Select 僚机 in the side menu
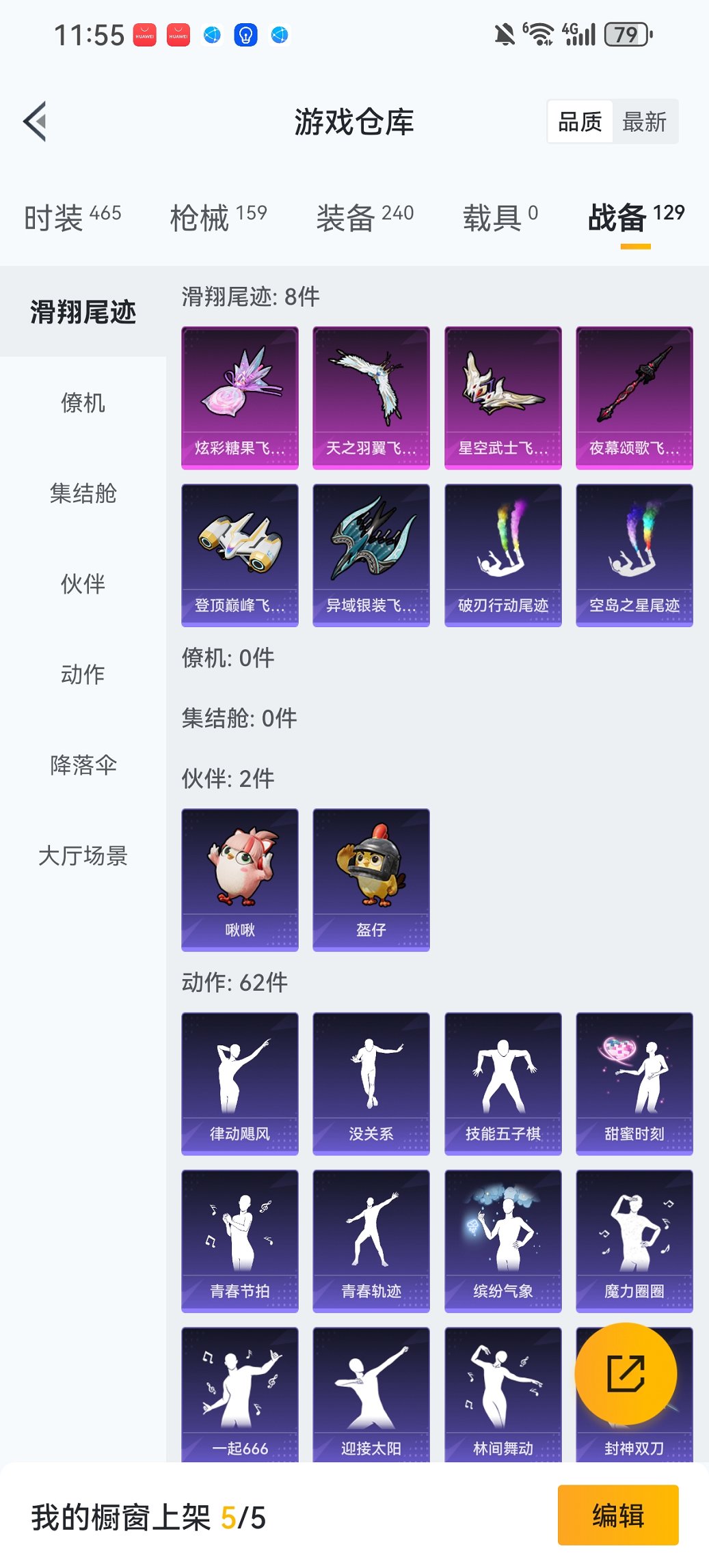This screenshot has height=1568, width=709. pos(83,403)
